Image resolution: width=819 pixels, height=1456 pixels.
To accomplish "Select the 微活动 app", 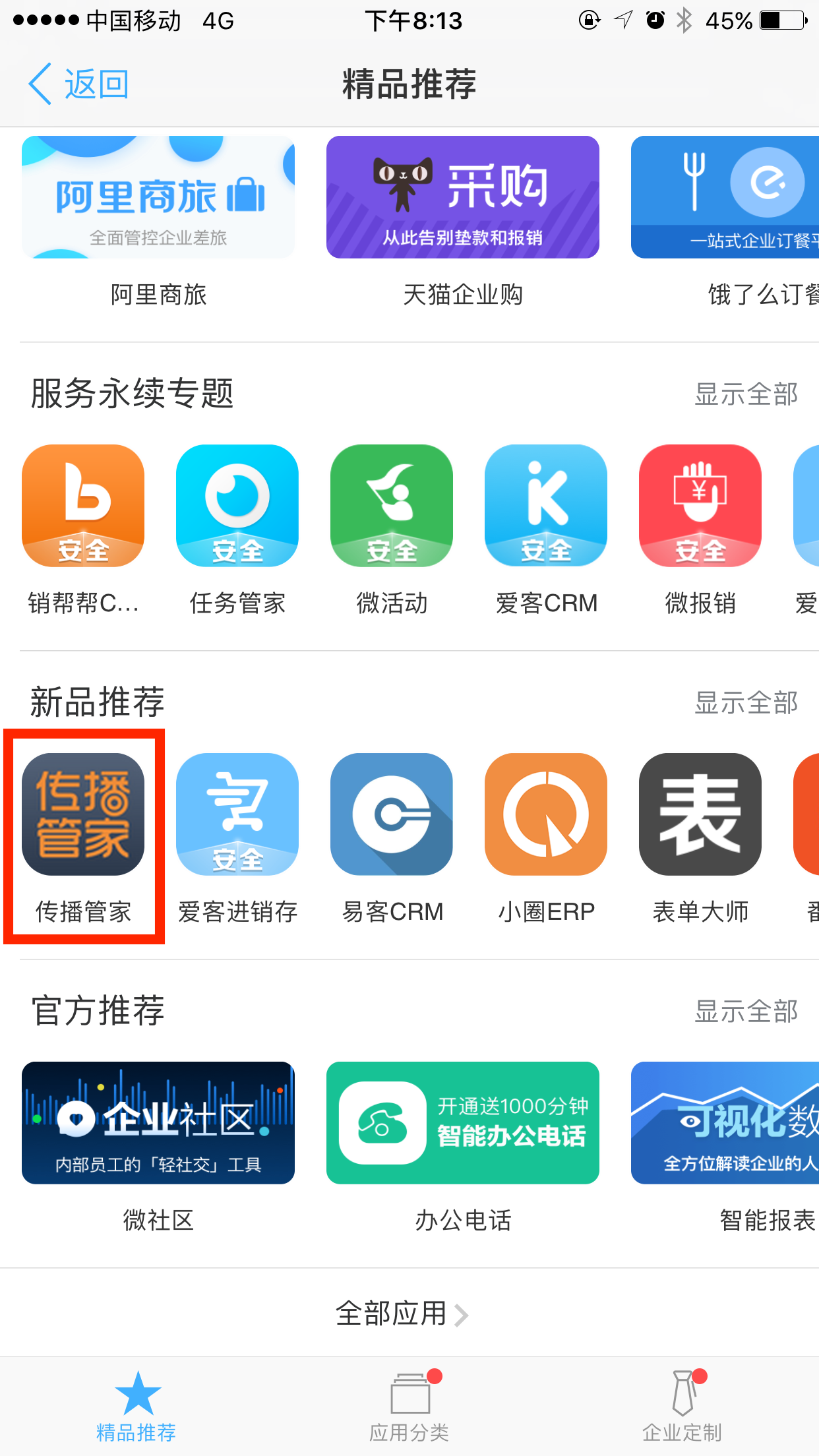I will (392, 506).
